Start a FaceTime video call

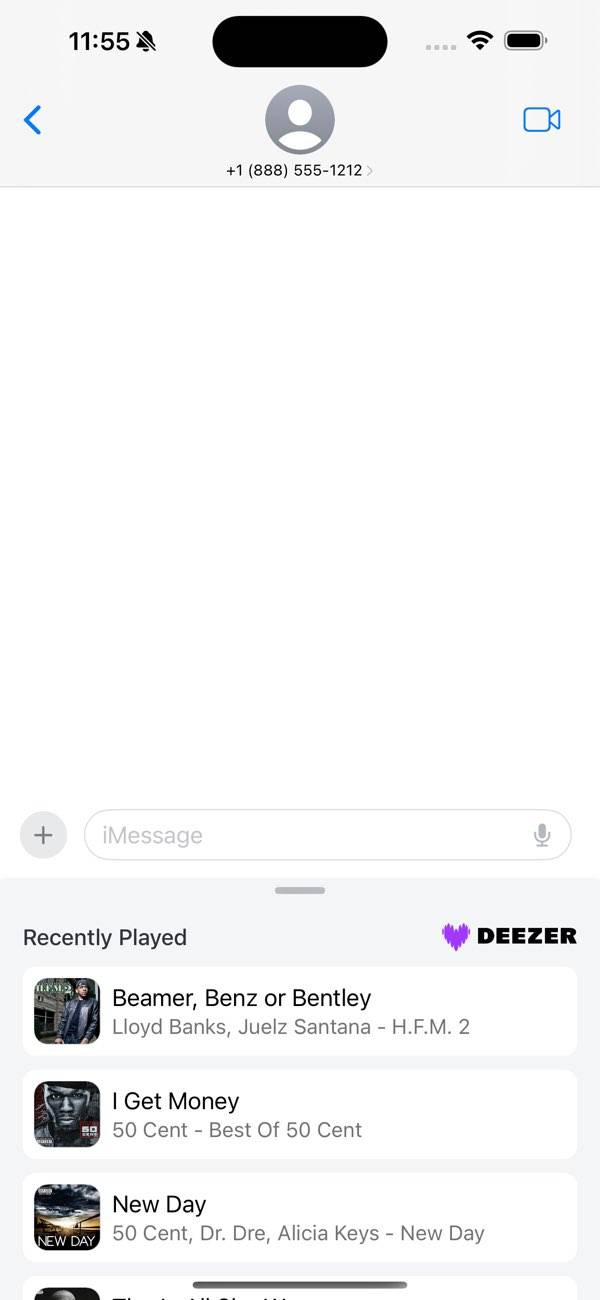(x=541, y=120)
